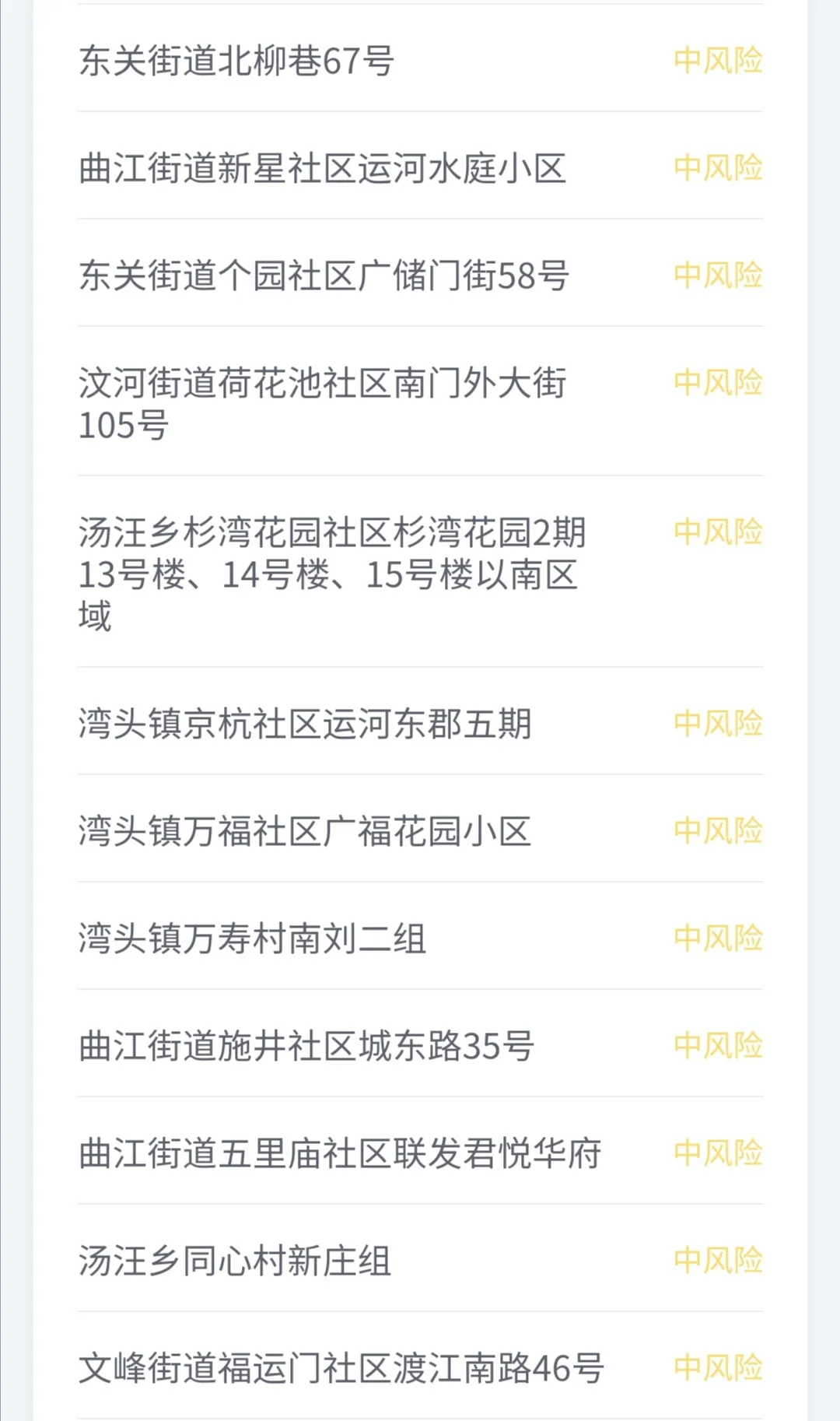Click the 中风险 label beside 东关街道北柳巷67号

(x=716, y=61)
